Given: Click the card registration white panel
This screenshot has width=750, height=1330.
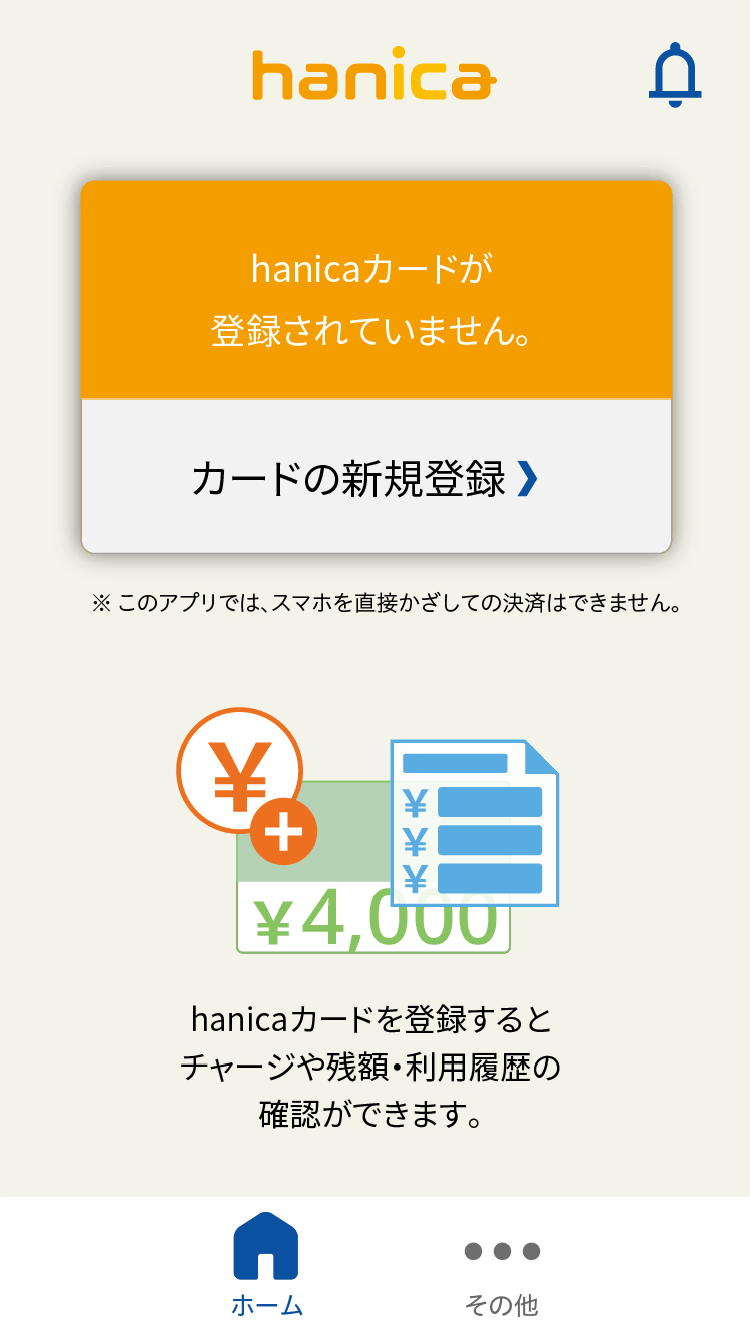Looking at the screenshot, I should [x=373, y=477].
